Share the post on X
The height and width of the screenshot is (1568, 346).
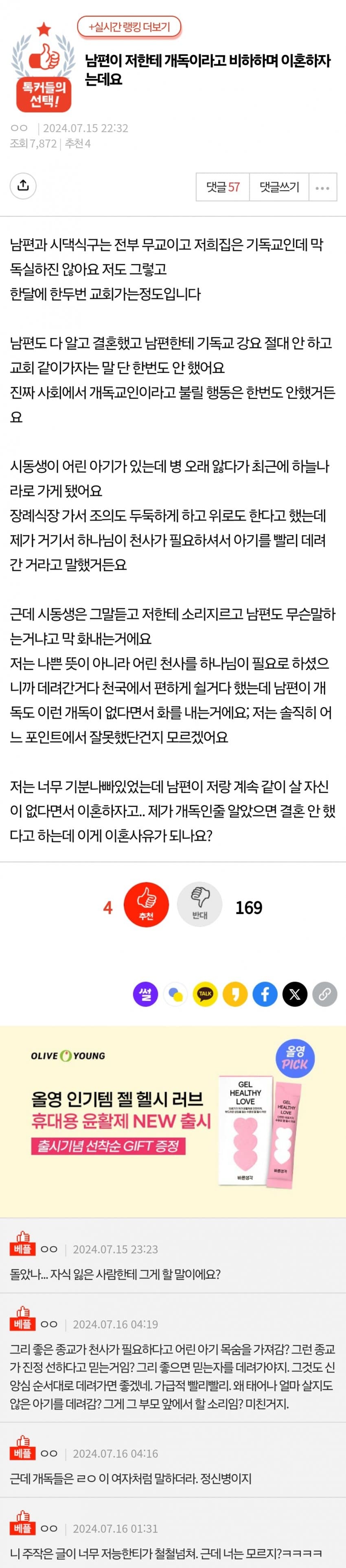295,994
